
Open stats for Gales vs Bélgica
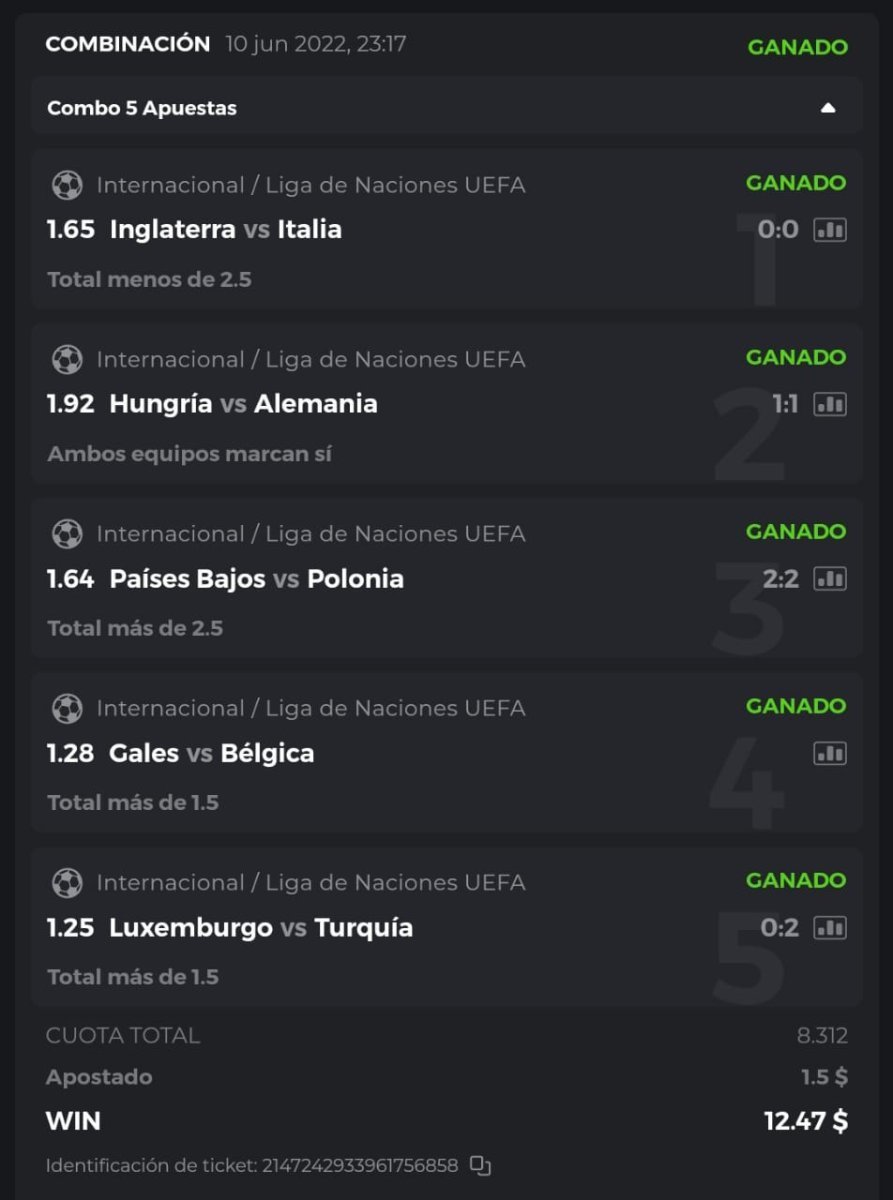[830, 753]
